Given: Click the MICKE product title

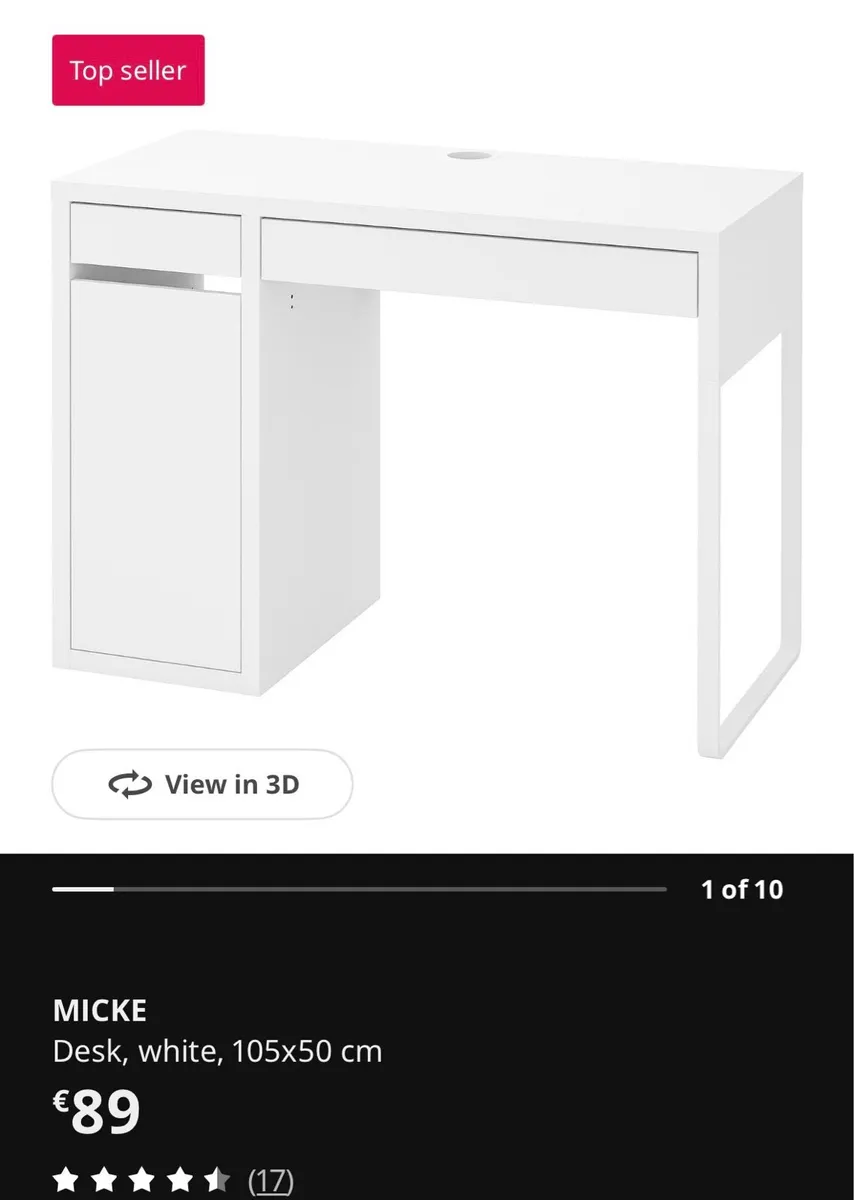Looking at the screenshot, I should click(x=100, y=1010).
